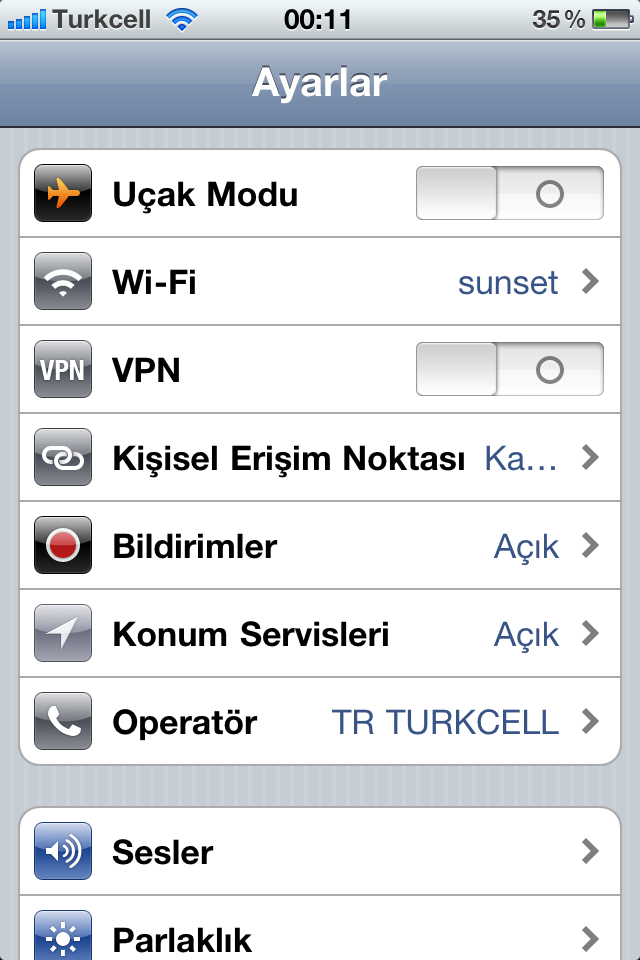Turn on the Uçak Modu switch
Screen dimensions: 640x960
coord(509,194)
